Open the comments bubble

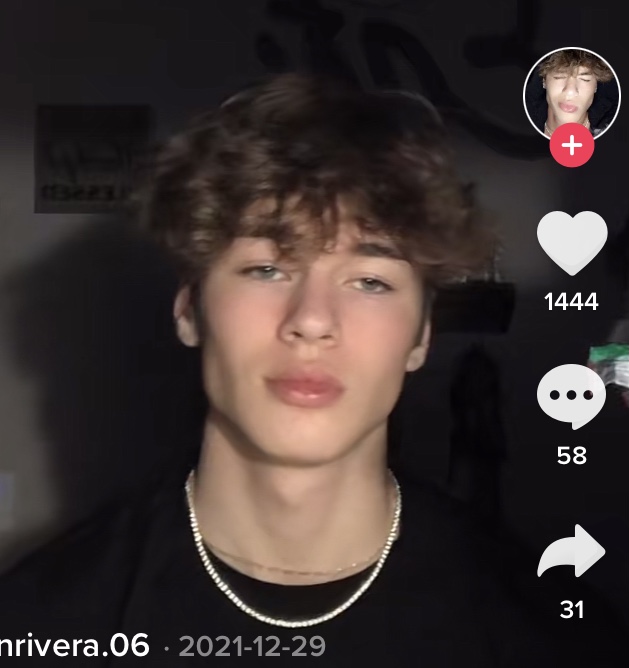click(x=571, y=397)
